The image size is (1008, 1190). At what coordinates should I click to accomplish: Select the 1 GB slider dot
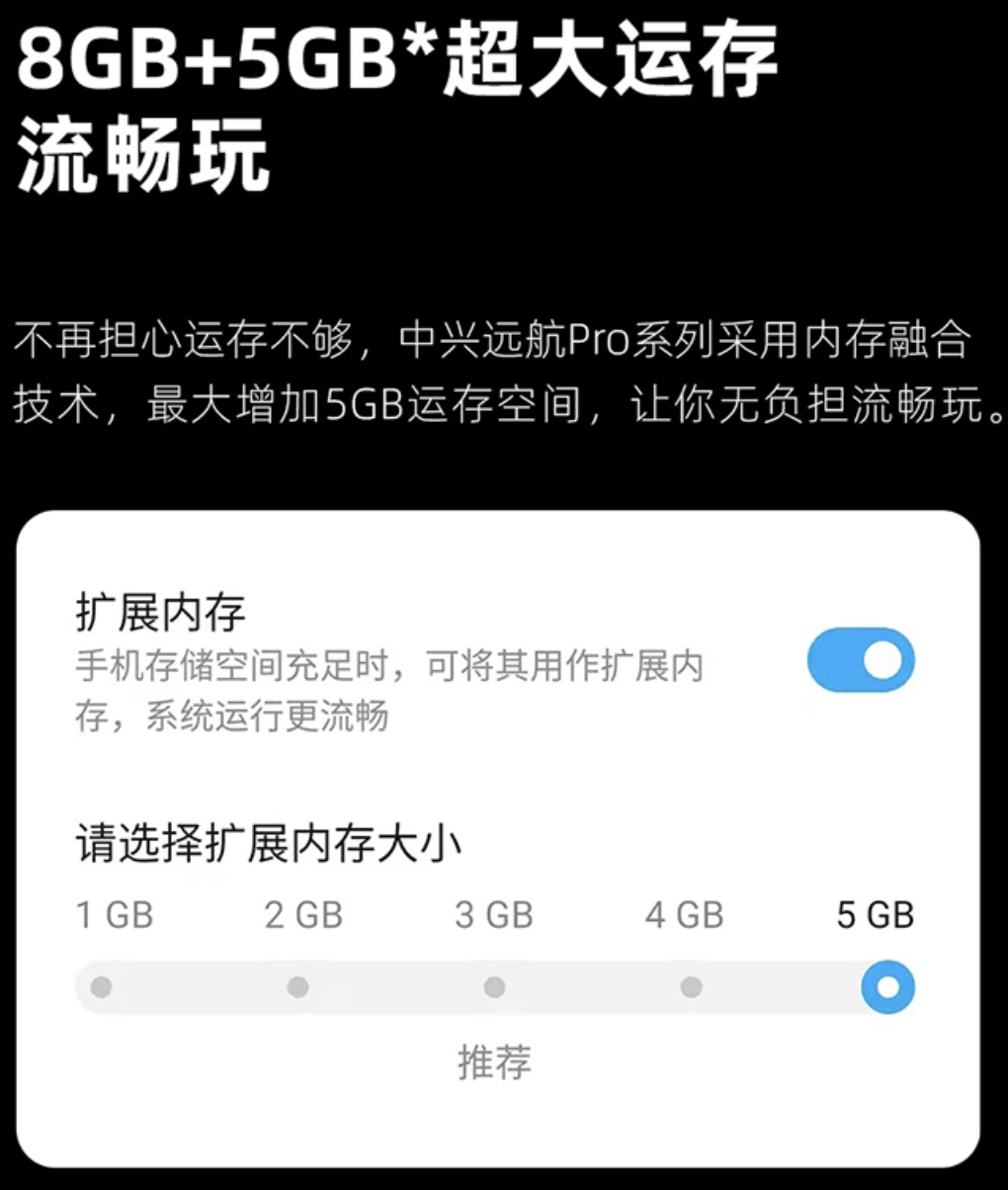pyautogui.click(x=102, y=986)
